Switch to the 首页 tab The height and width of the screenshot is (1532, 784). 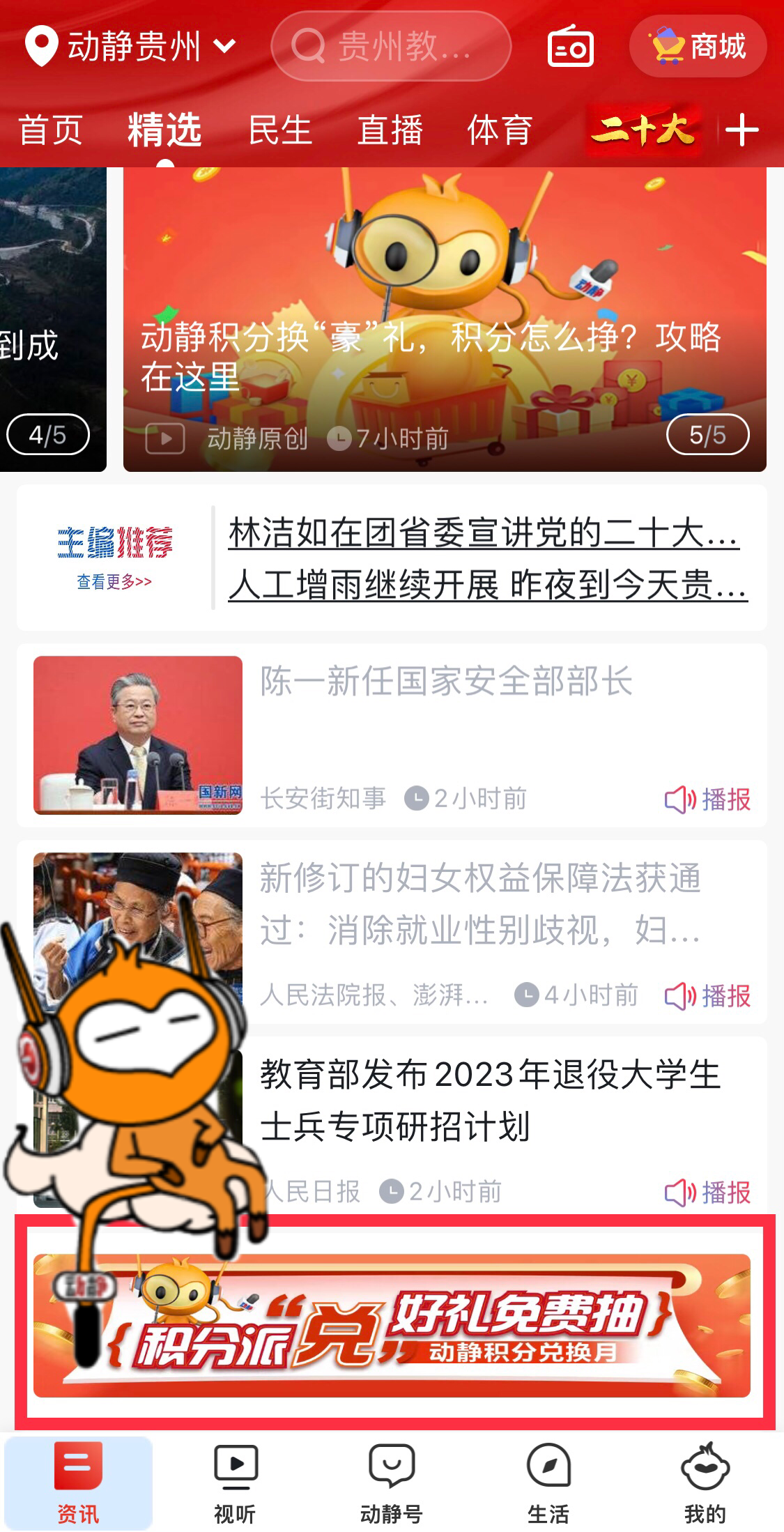(50, 130)
